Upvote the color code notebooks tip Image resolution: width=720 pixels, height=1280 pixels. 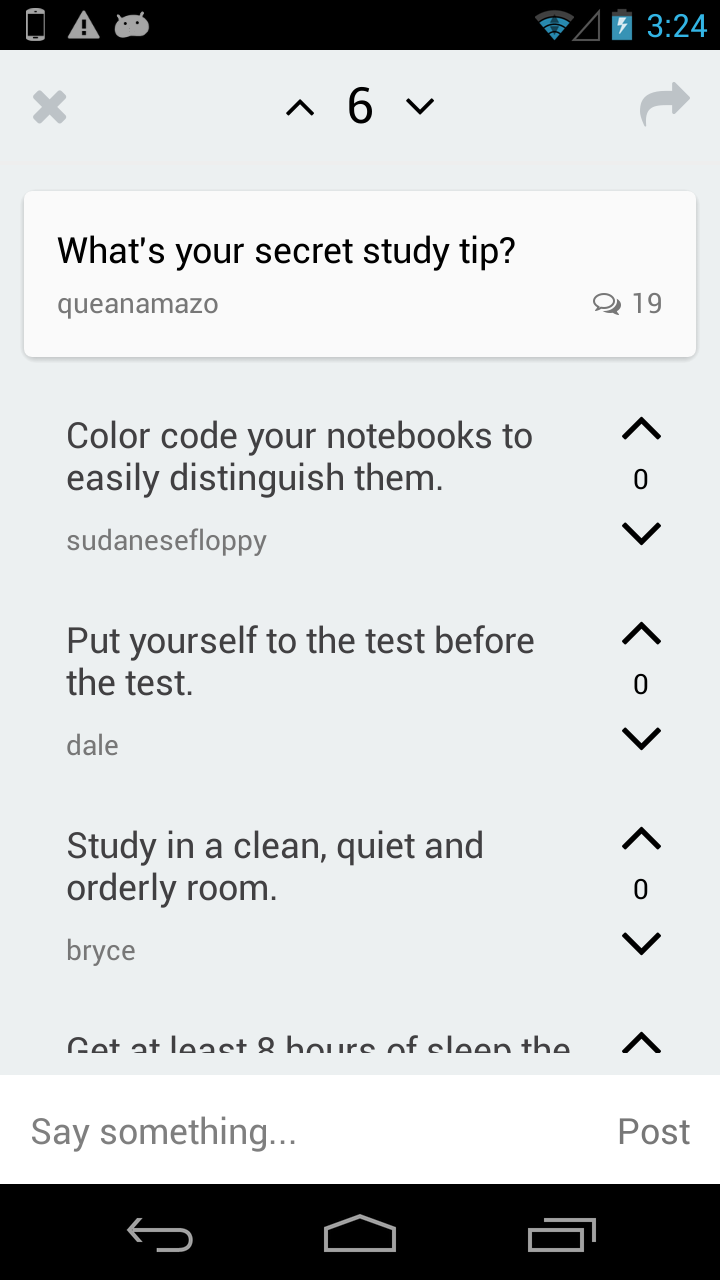641,428
